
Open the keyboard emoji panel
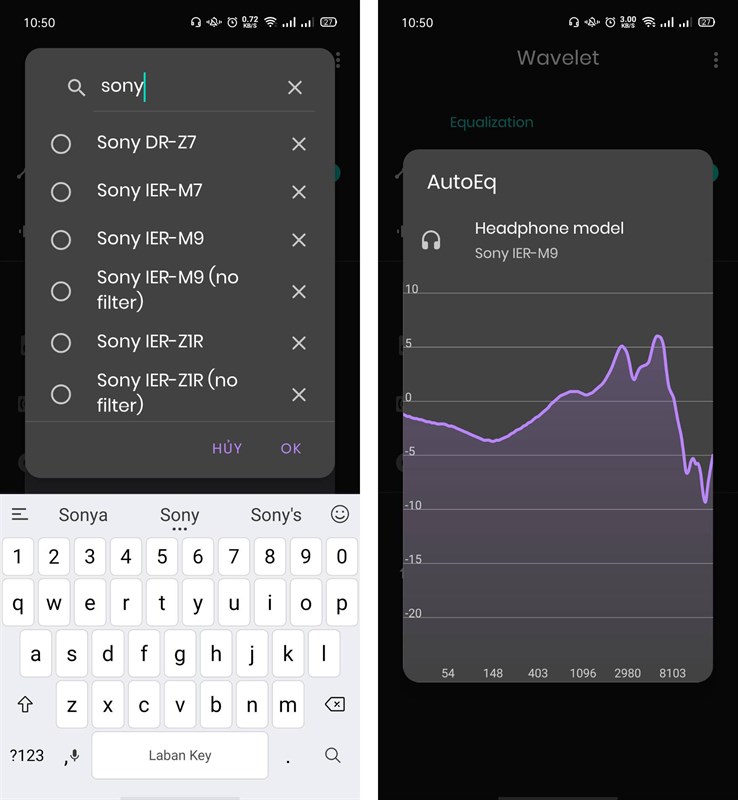pos(340,514)
